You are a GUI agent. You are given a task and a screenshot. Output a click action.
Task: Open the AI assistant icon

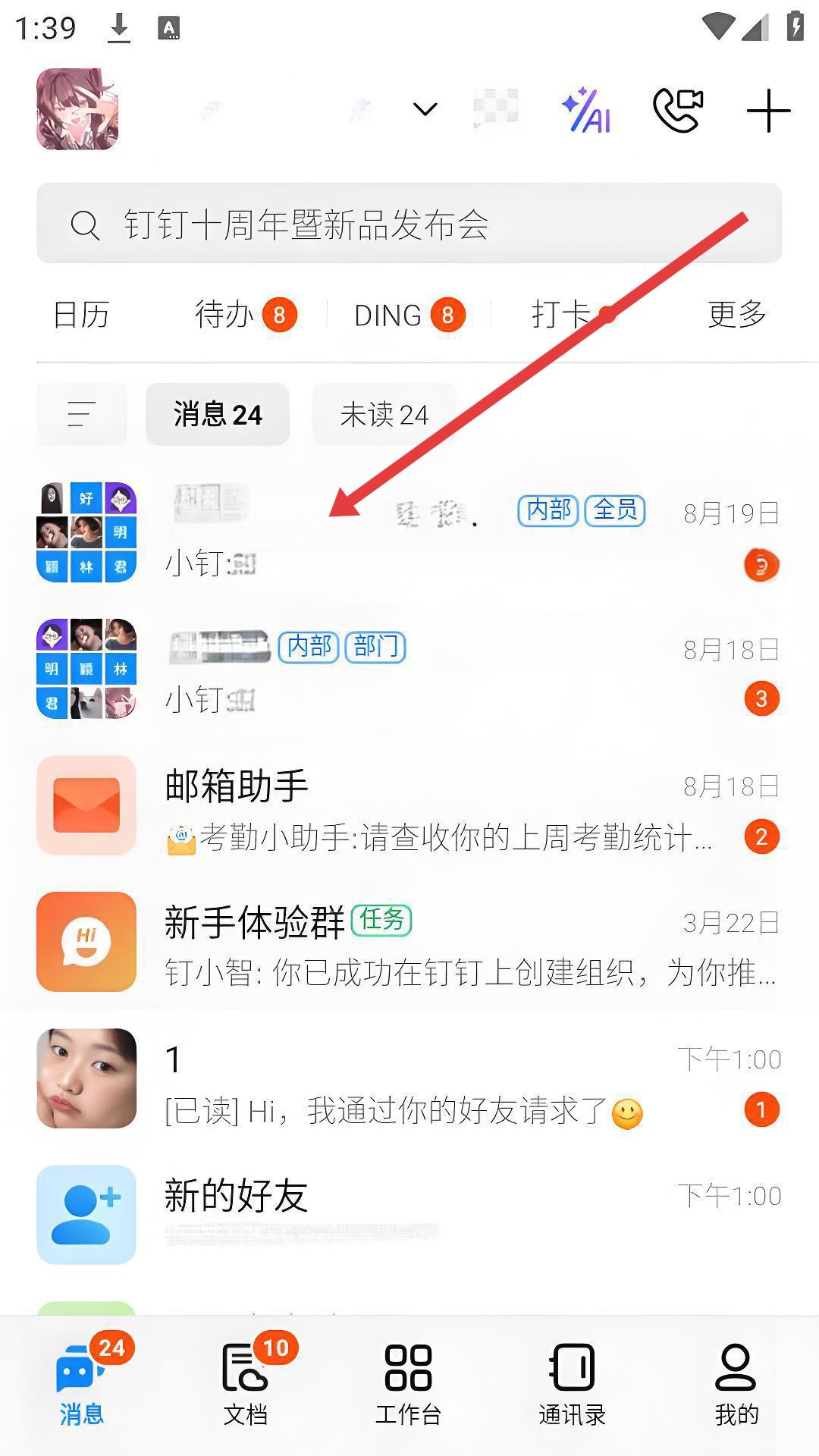point(586,111)
